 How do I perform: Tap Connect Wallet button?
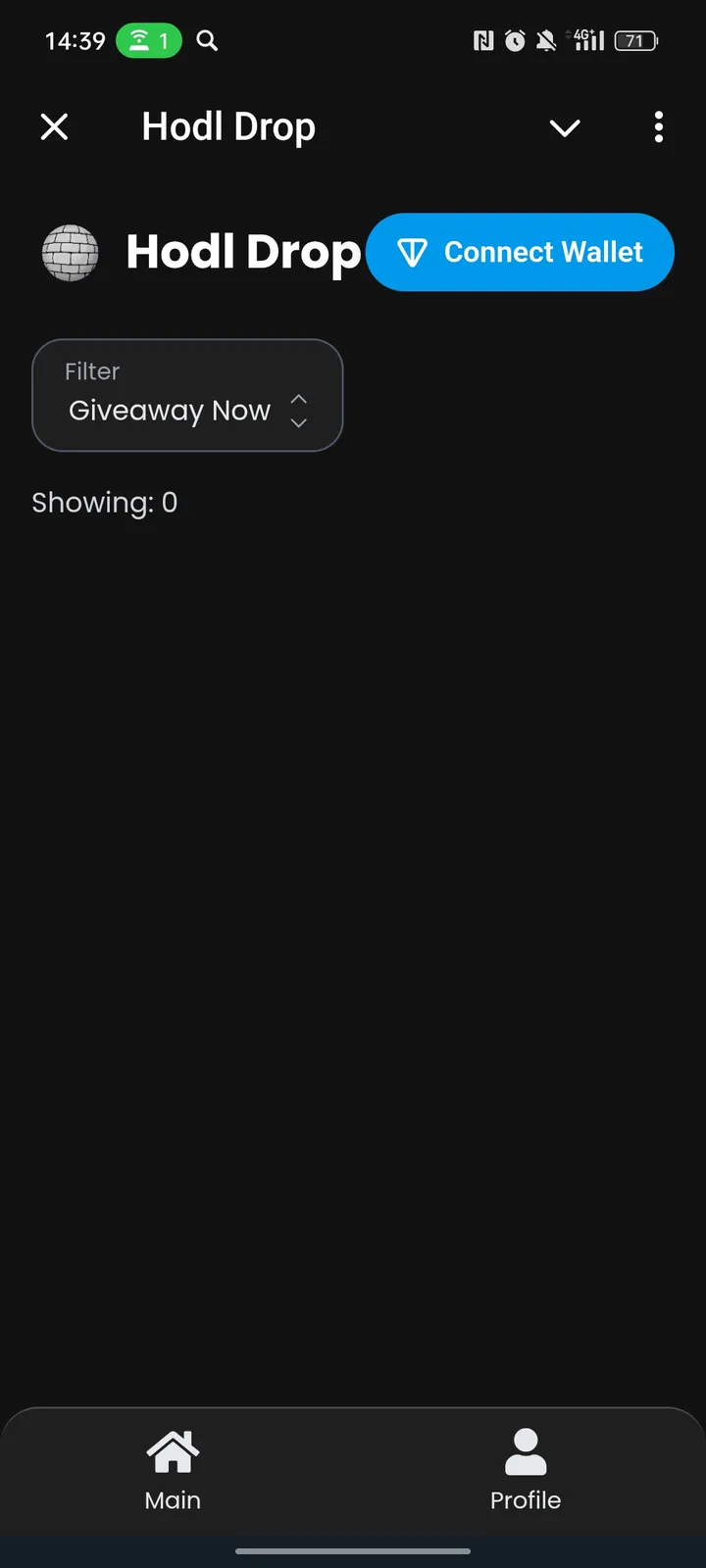[520, 252]
